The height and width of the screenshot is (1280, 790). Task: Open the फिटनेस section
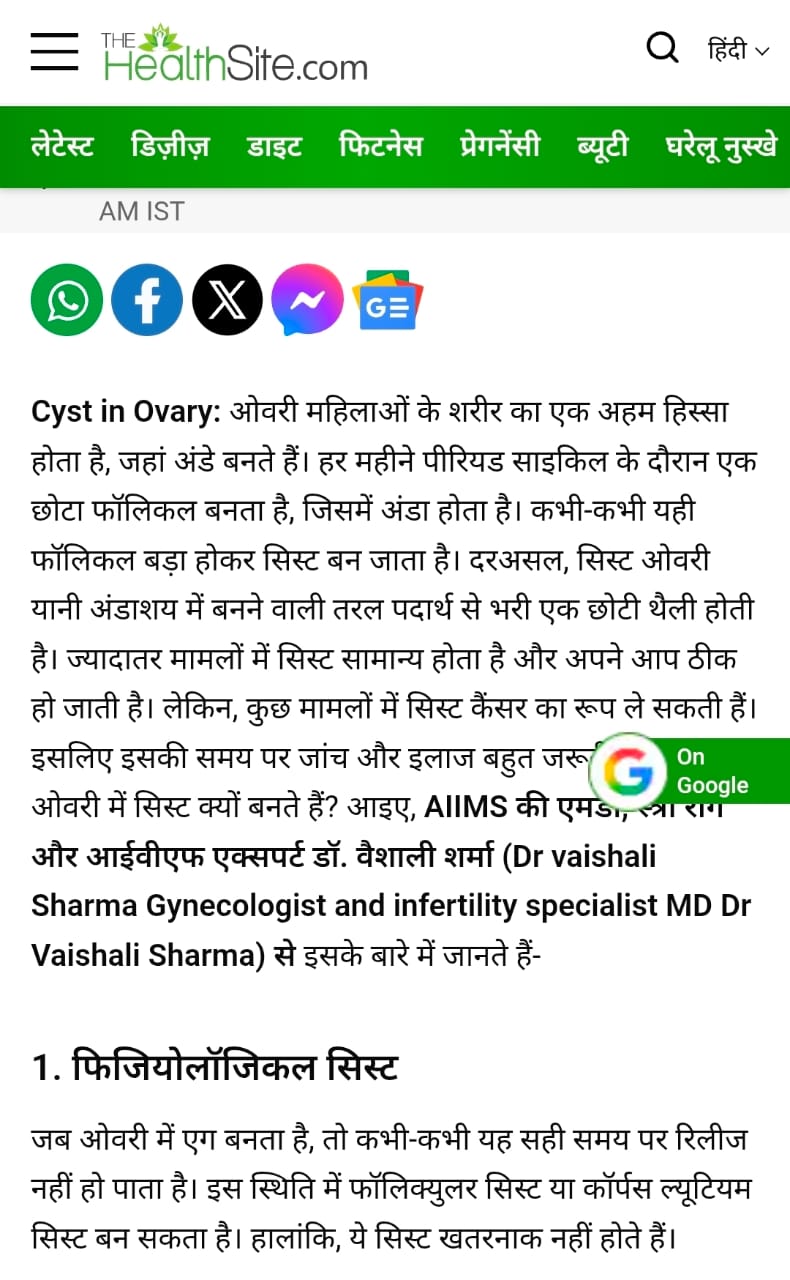(x=381, y=146)
